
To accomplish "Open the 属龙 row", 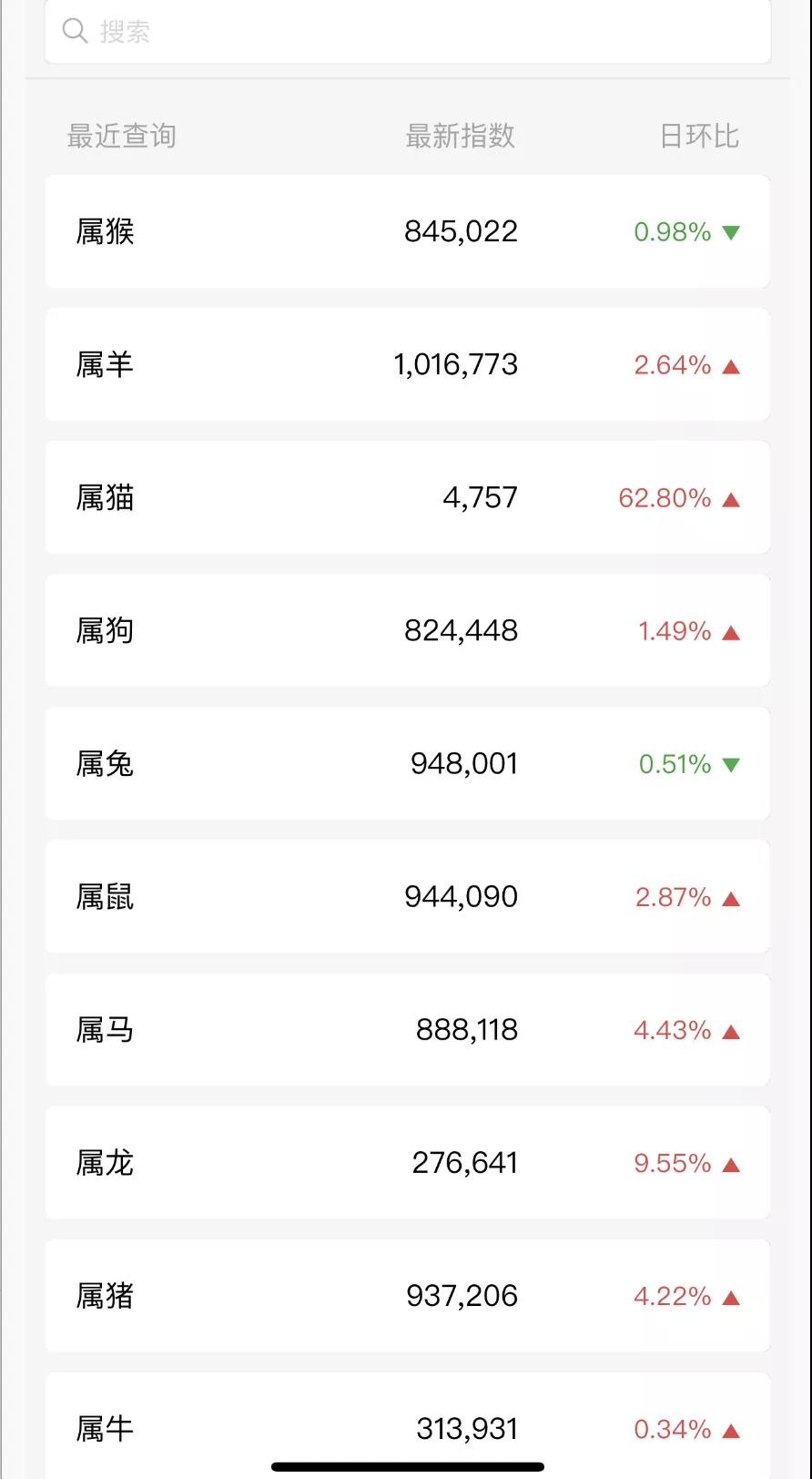I will 407,1162.
